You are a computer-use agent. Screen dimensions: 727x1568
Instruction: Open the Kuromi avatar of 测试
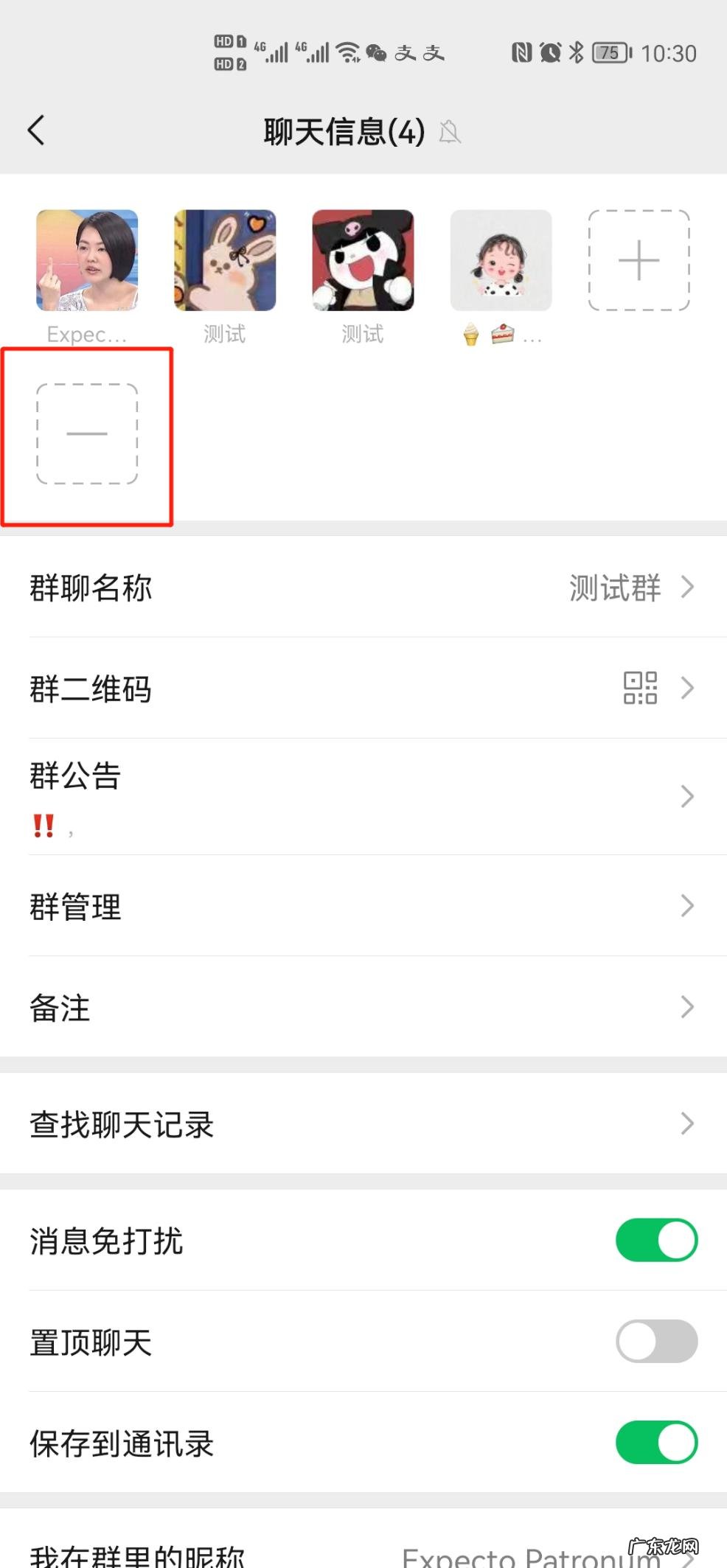click(x=362, y=260)
